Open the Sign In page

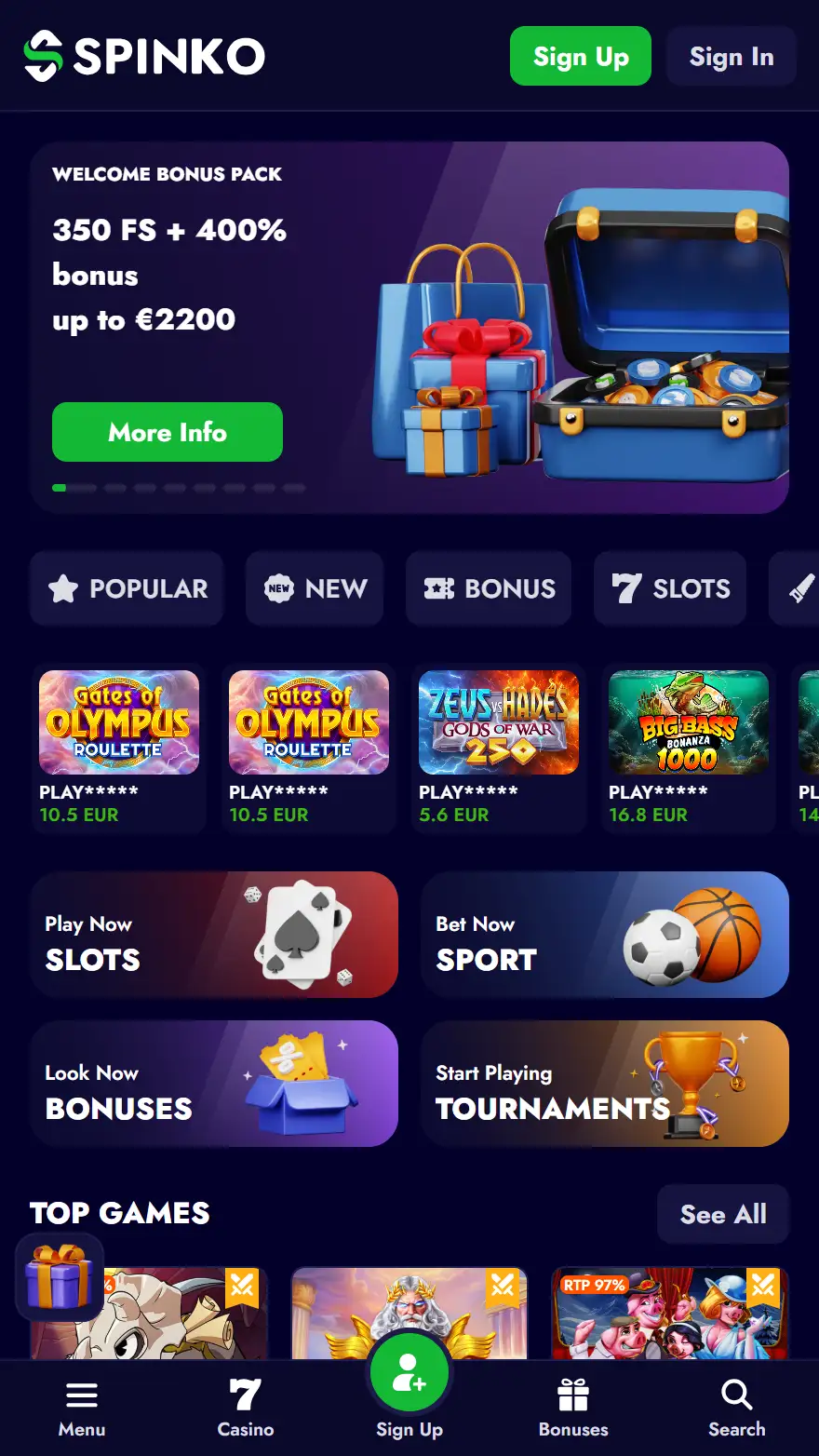click(x=732, y=56)
